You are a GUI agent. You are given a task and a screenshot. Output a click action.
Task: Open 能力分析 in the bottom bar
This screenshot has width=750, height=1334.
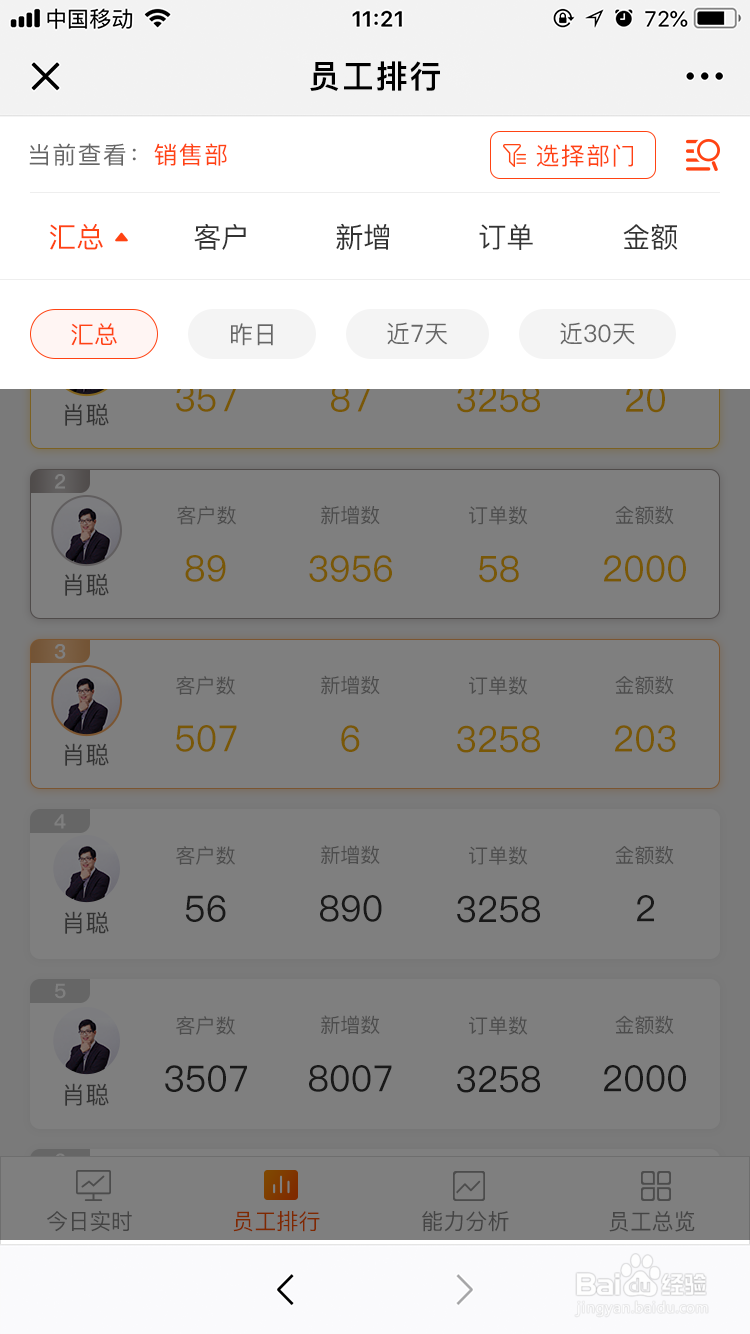(x=466, y=1199)
